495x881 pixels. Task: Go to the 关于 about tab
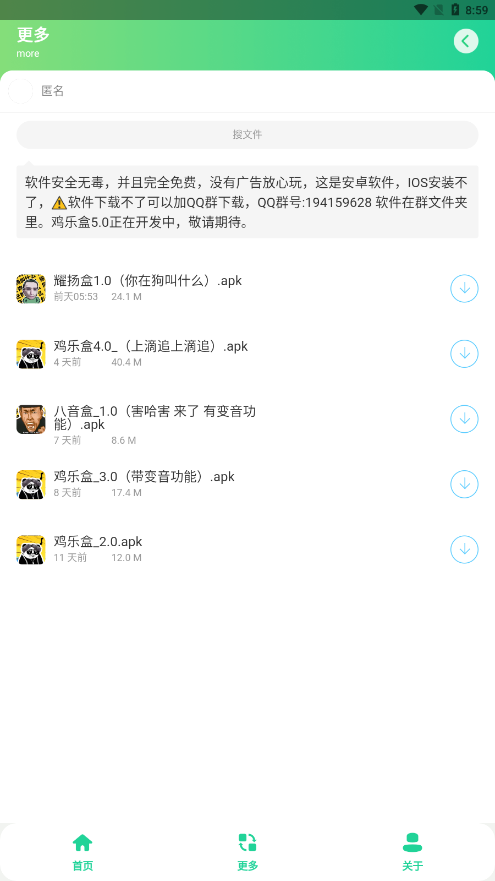[412, 852]
